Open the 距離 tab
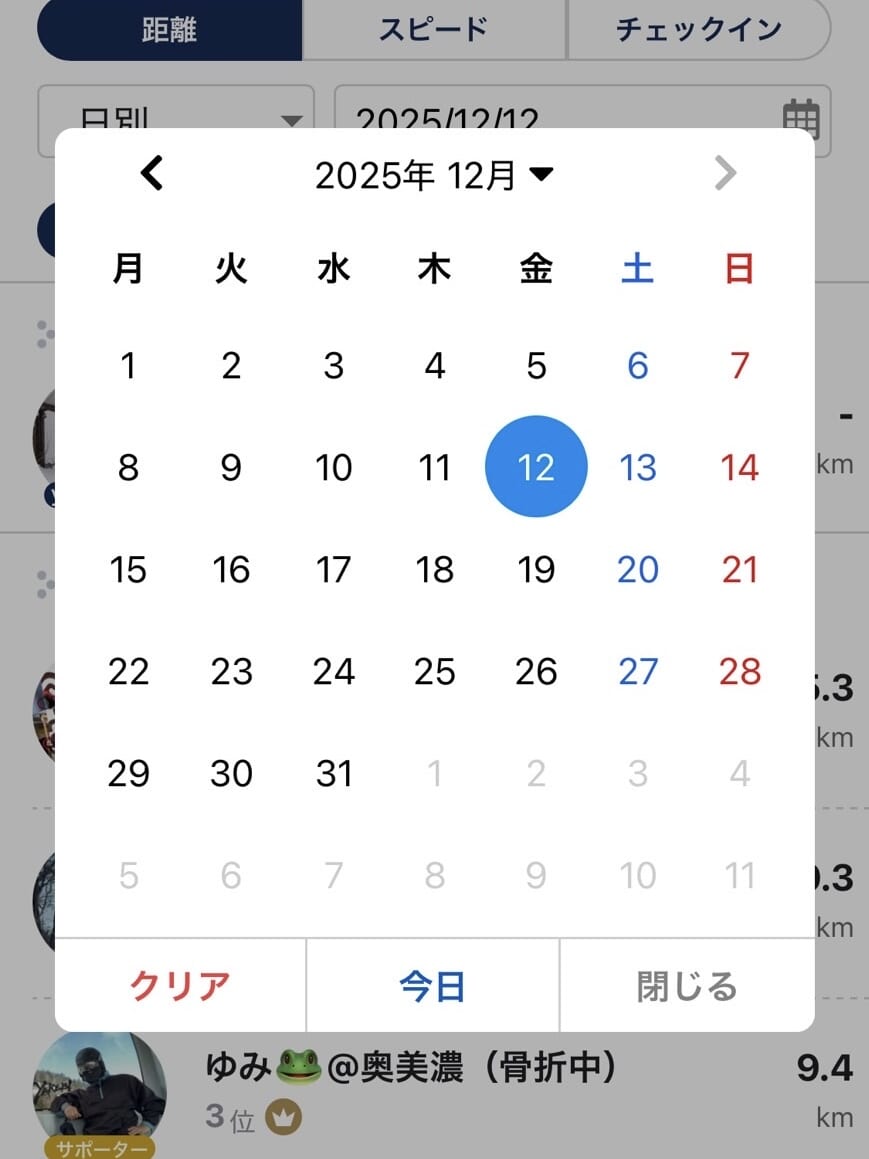Image resolution: width=869 pixels, height=1159 pixels. 170,29
